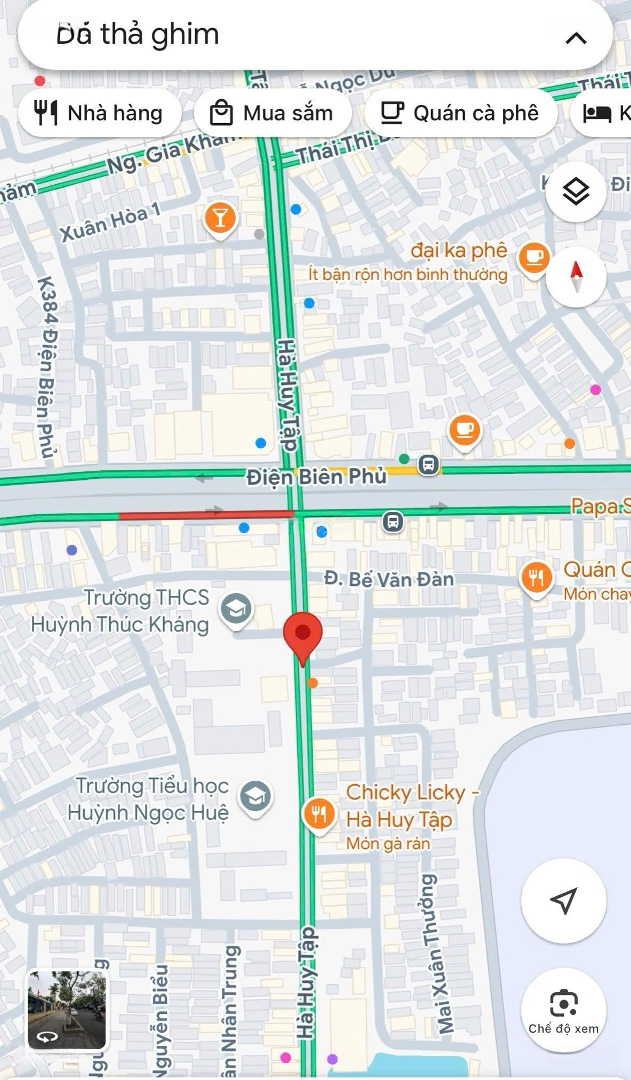Viewport: 631px width, 1080px height.
Task: Filter map by Mua sắm
Action: [273, 113]
